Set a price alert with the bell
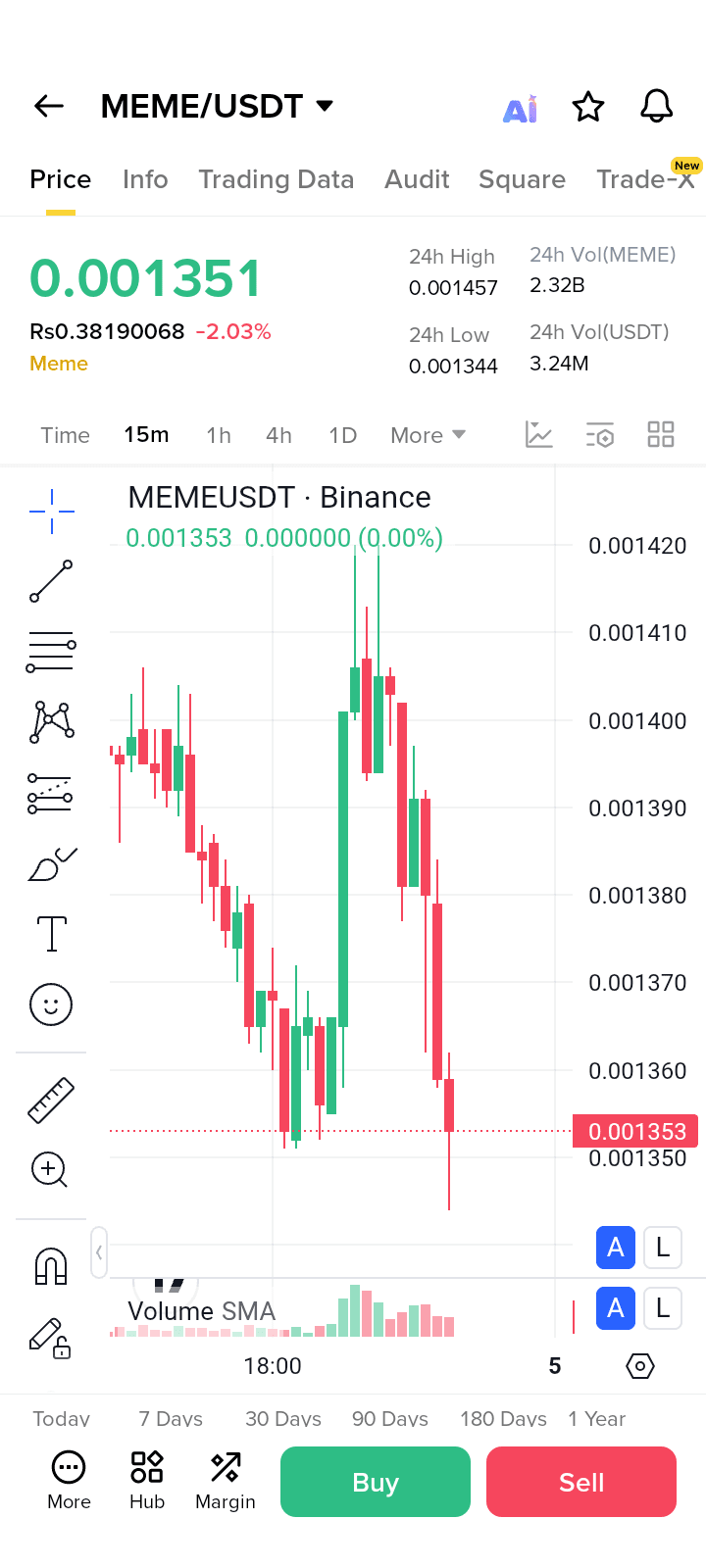706x1568 pixels. [x=656, y=106]
